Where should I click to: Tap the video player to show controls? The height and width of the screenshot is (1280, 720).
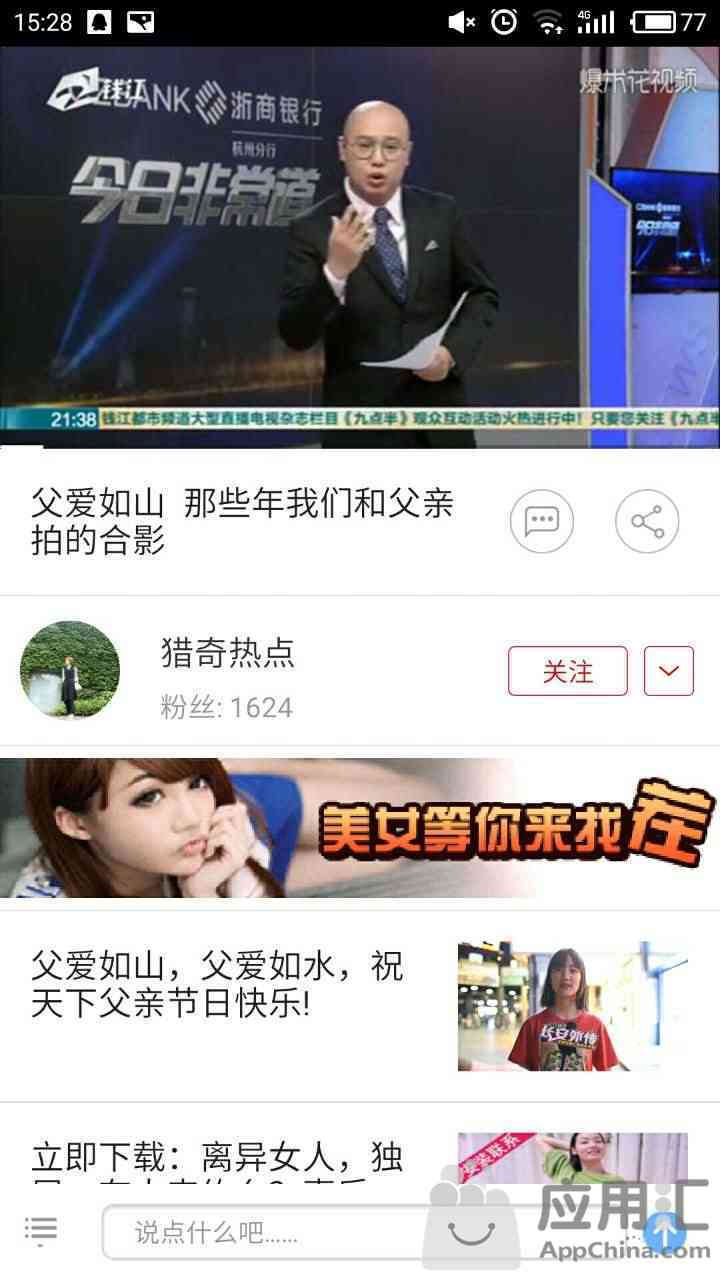(360, 245)
